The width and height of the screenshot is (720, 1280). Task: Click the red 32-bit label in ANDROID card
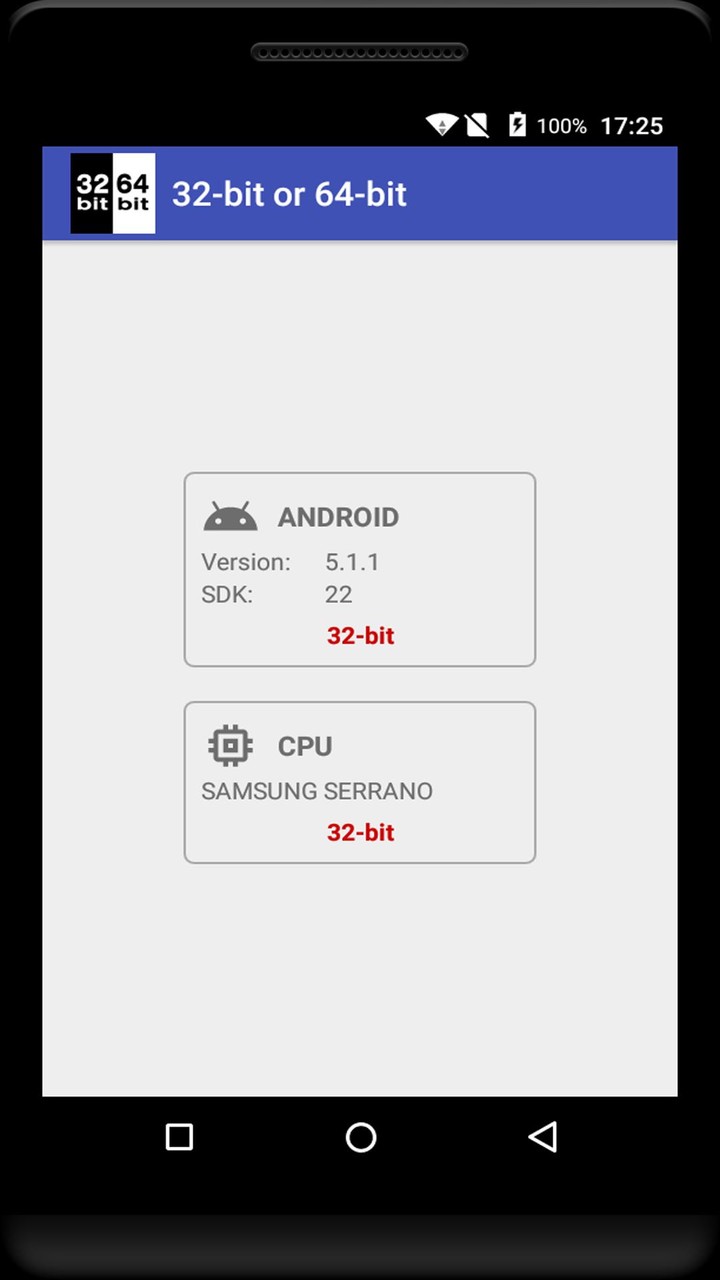[x=360, y=636]
